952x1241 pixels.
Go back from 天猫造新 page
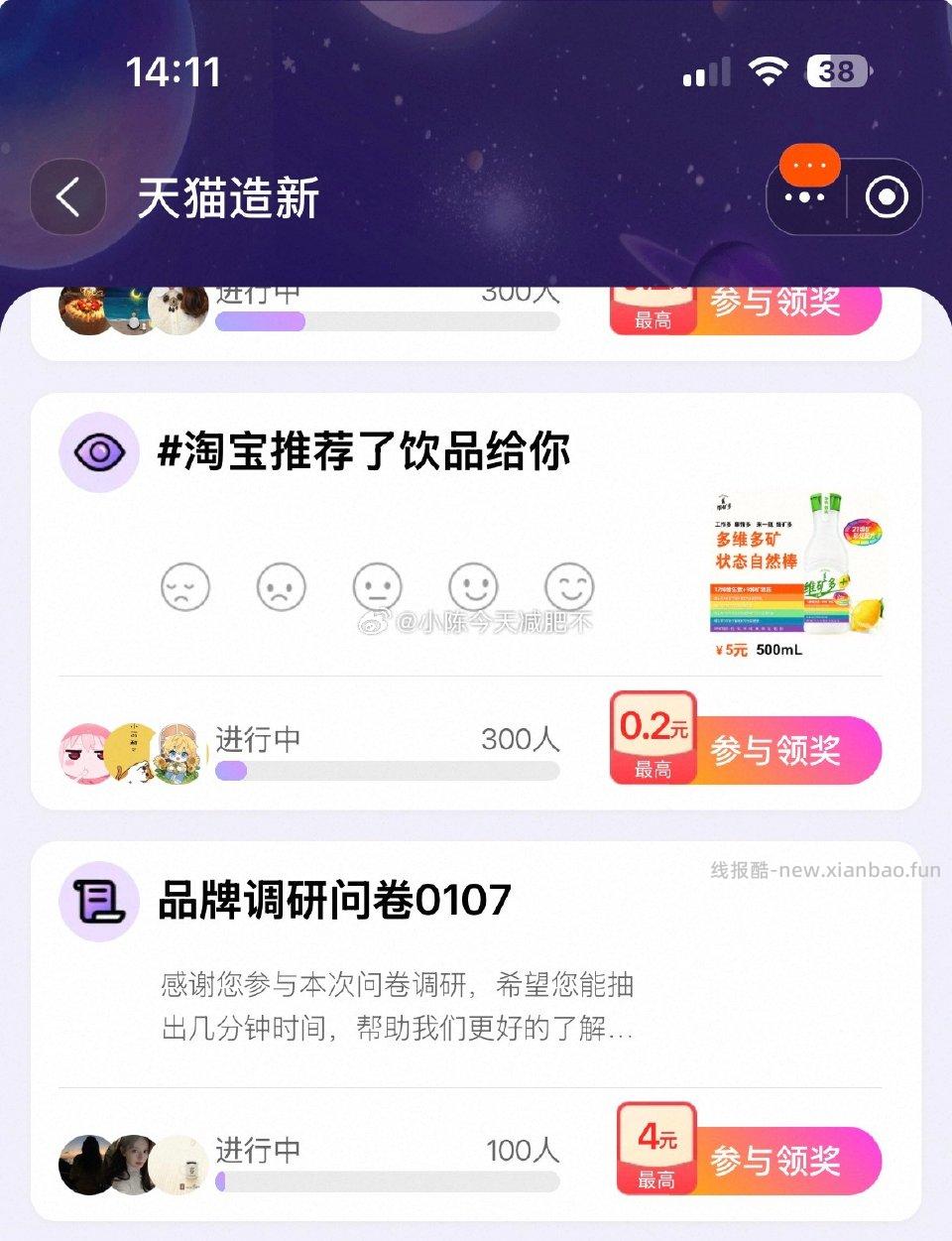tap(67, 197)
